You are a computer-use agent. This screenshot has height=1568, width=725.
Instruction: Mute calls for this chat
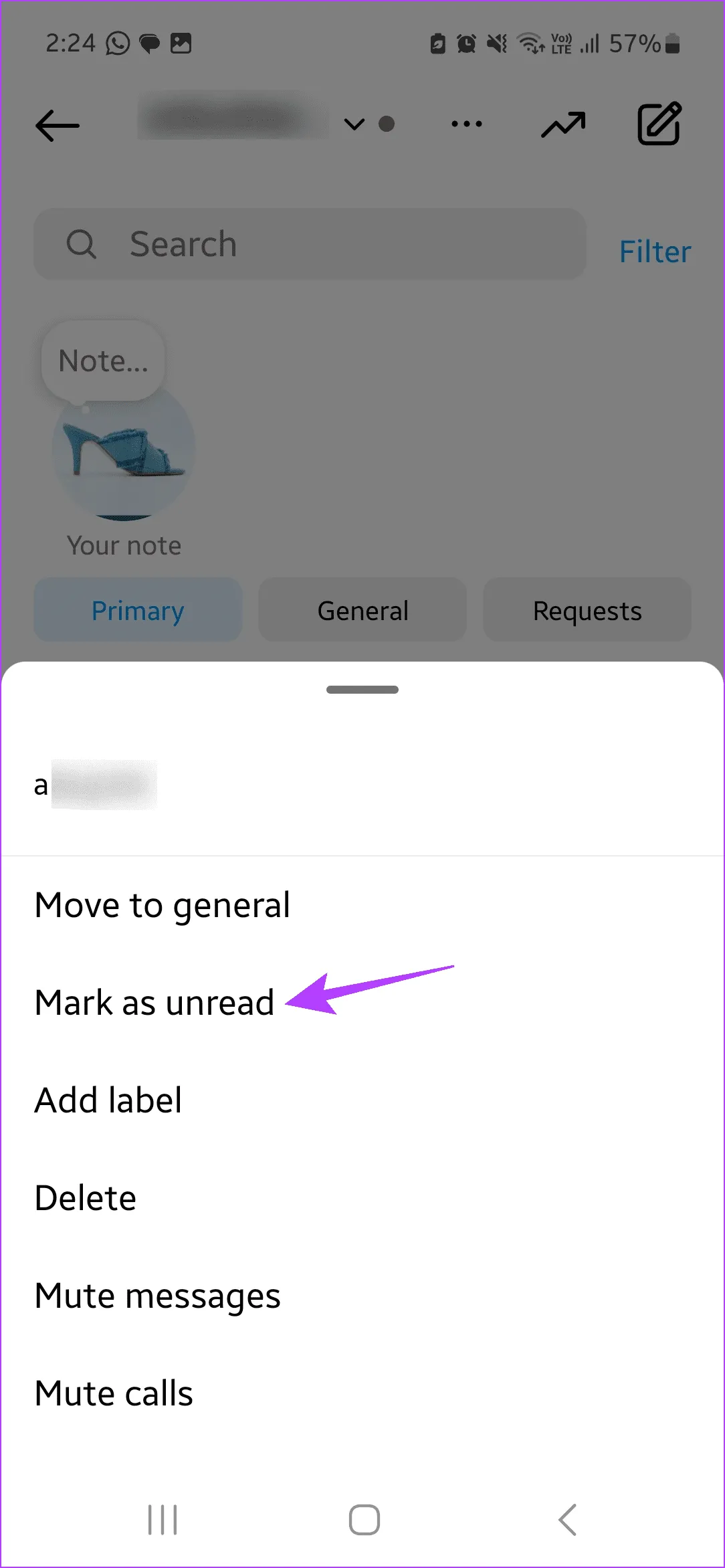[x=114, y=1393]
